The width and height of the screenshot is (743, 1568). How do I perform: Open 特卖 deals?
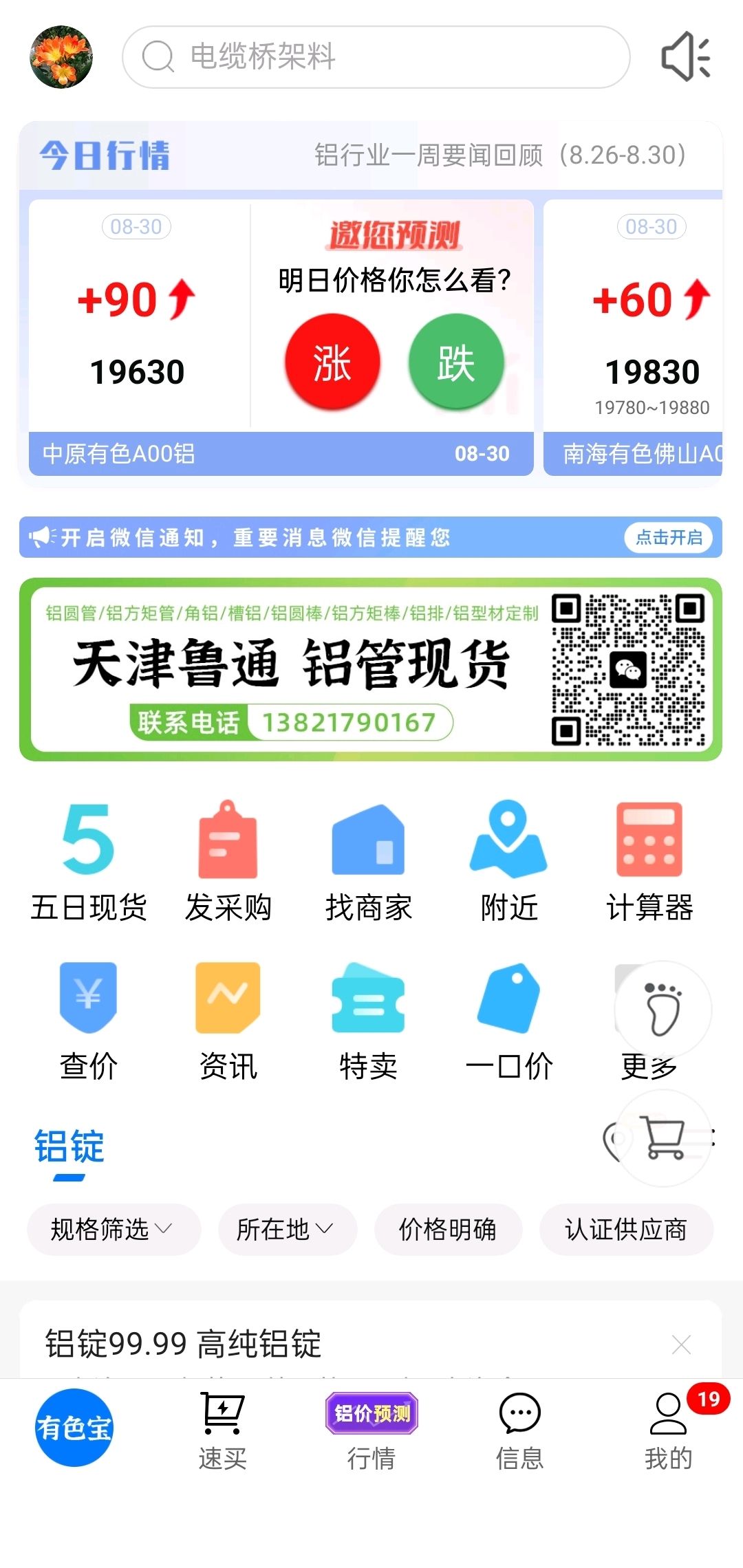[369, 1021]
